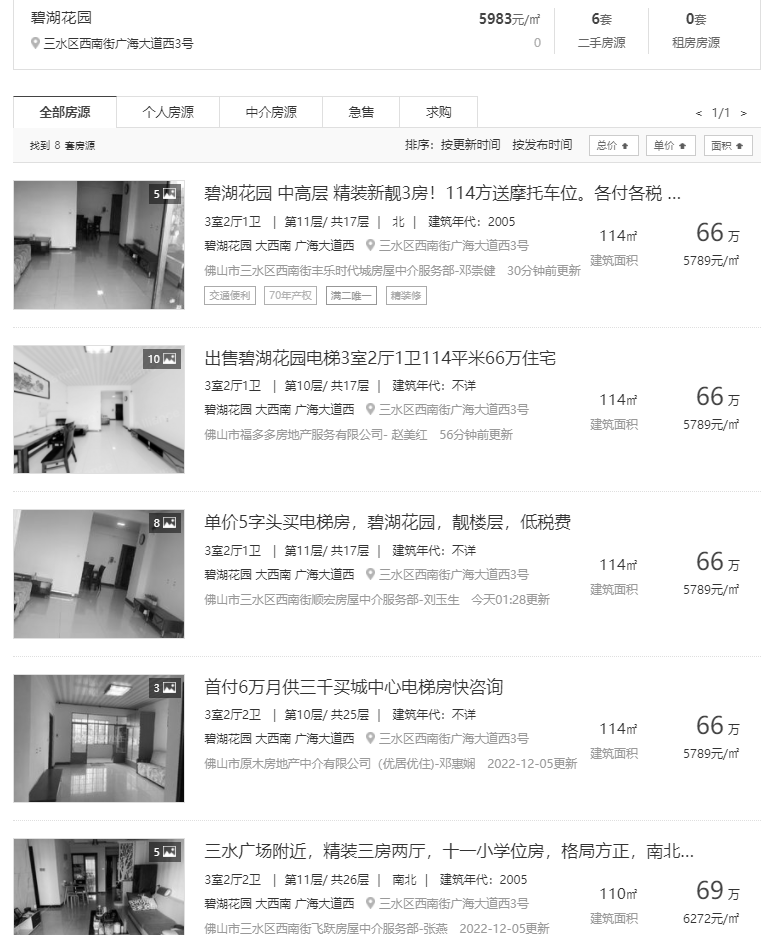Sort by 面积 button
The width and height of the screenshot is (776, 935).
[x=727, y=145]
